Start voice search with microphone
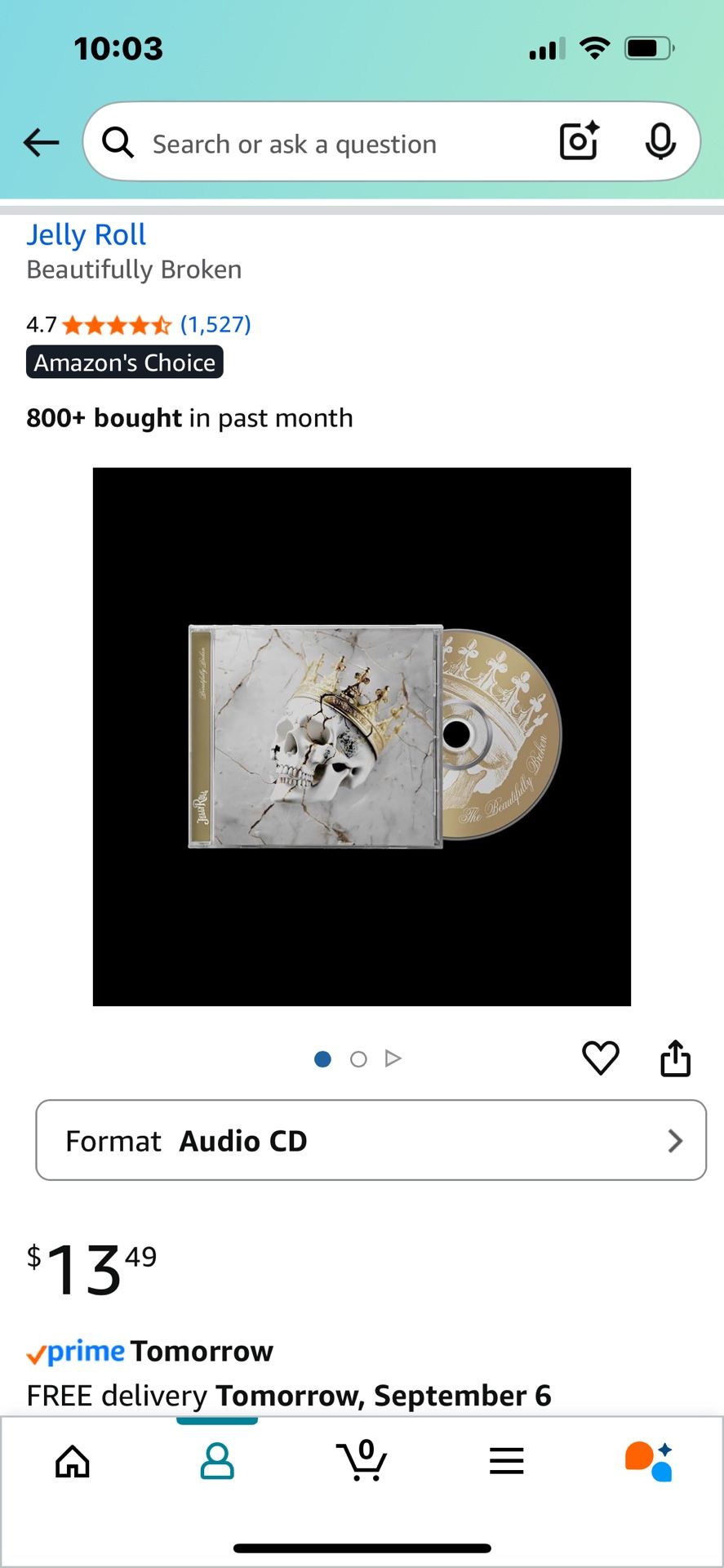 660,142
